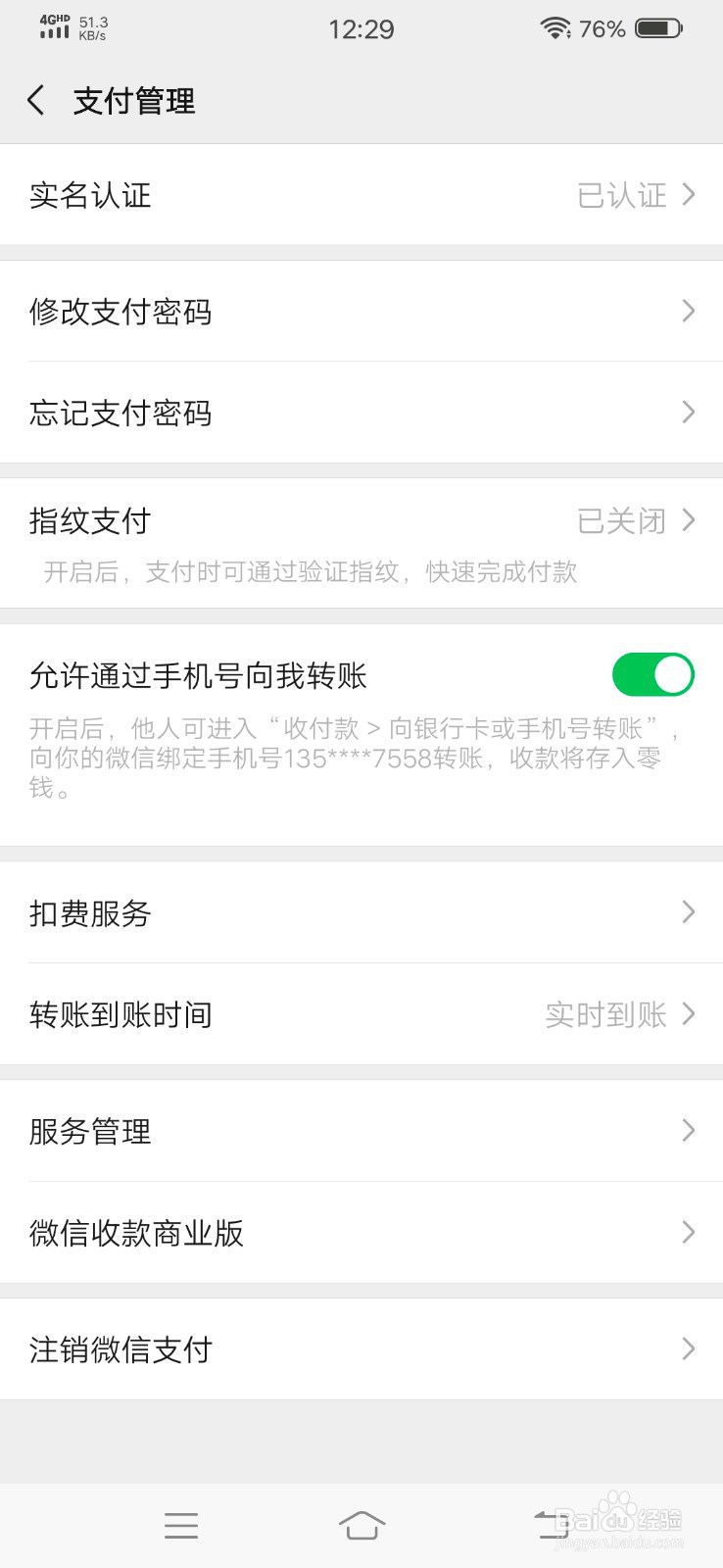Image resolution: width=723 pixels, height=1568 pixels.
Task: Open 转账到账时间 arrival time options
Action: coord(361,1015)
